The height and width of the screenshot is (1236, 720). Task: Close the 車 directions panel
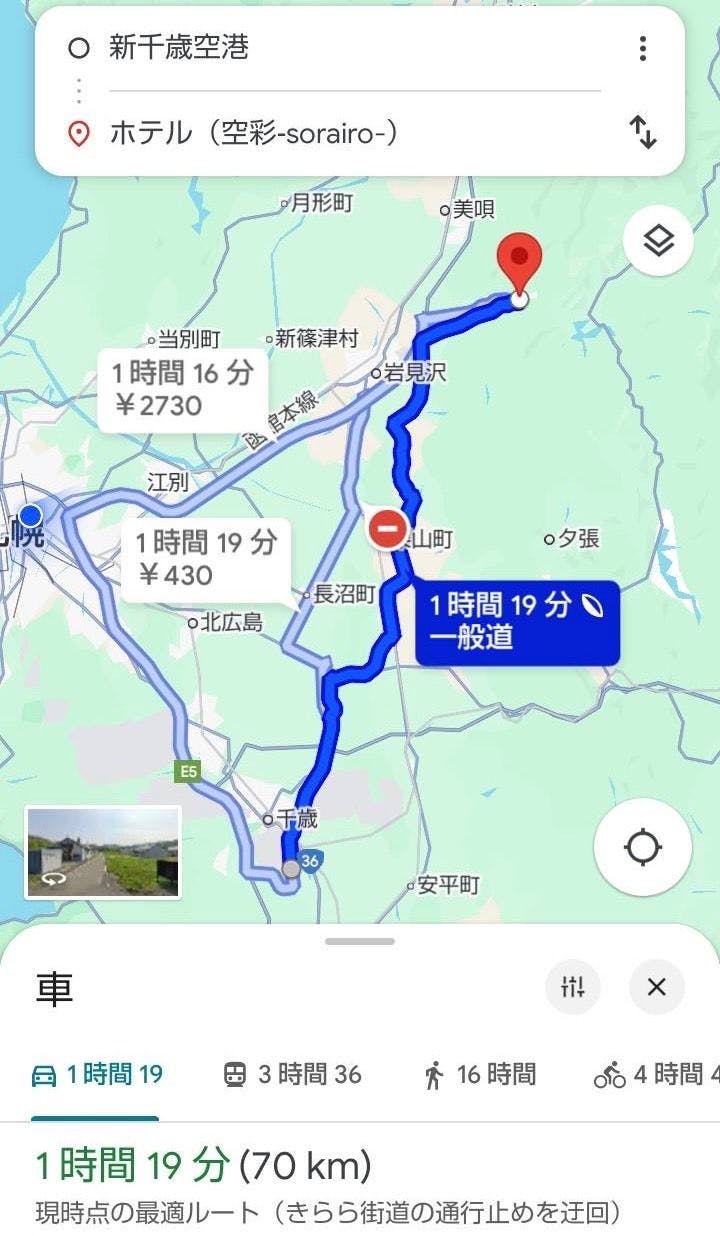656,988
